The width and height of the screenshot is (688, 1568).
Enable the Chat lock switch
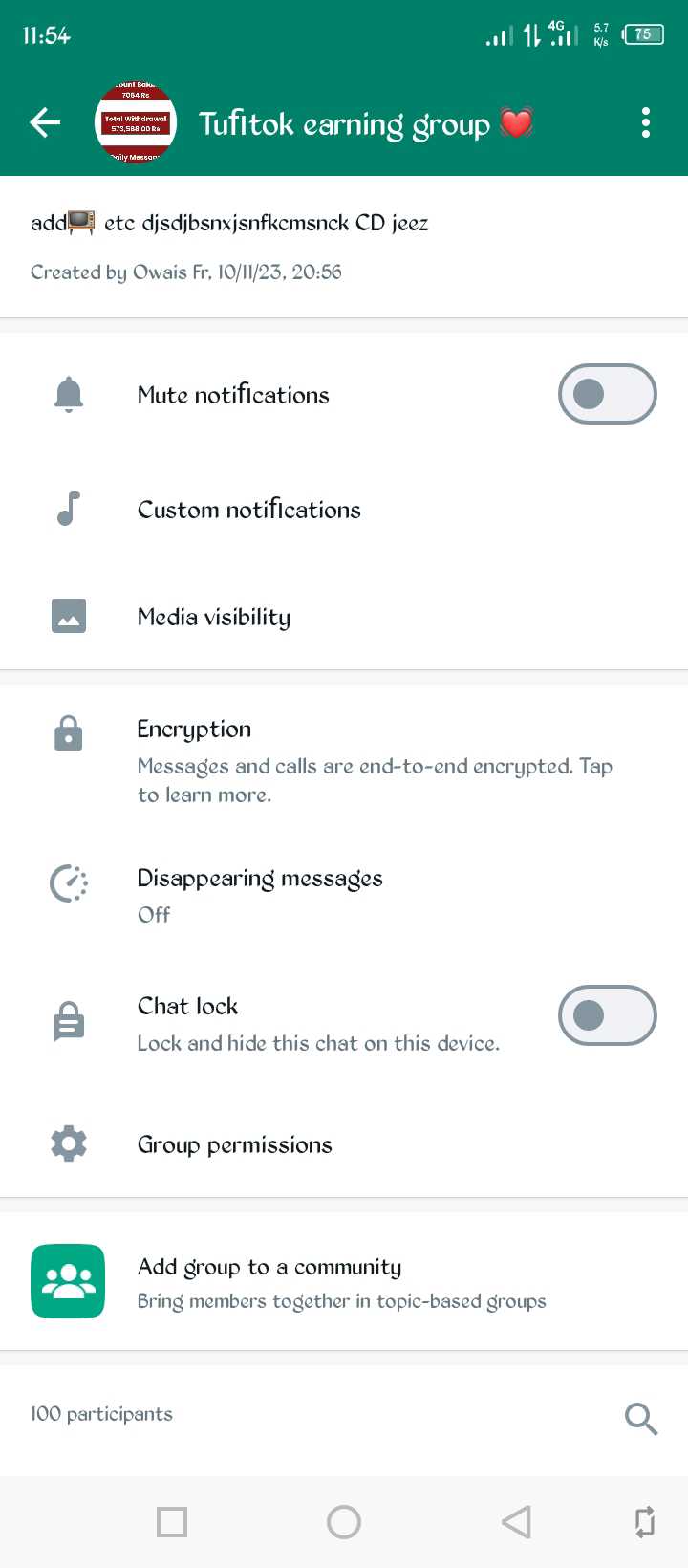[x=607, y=1015]
